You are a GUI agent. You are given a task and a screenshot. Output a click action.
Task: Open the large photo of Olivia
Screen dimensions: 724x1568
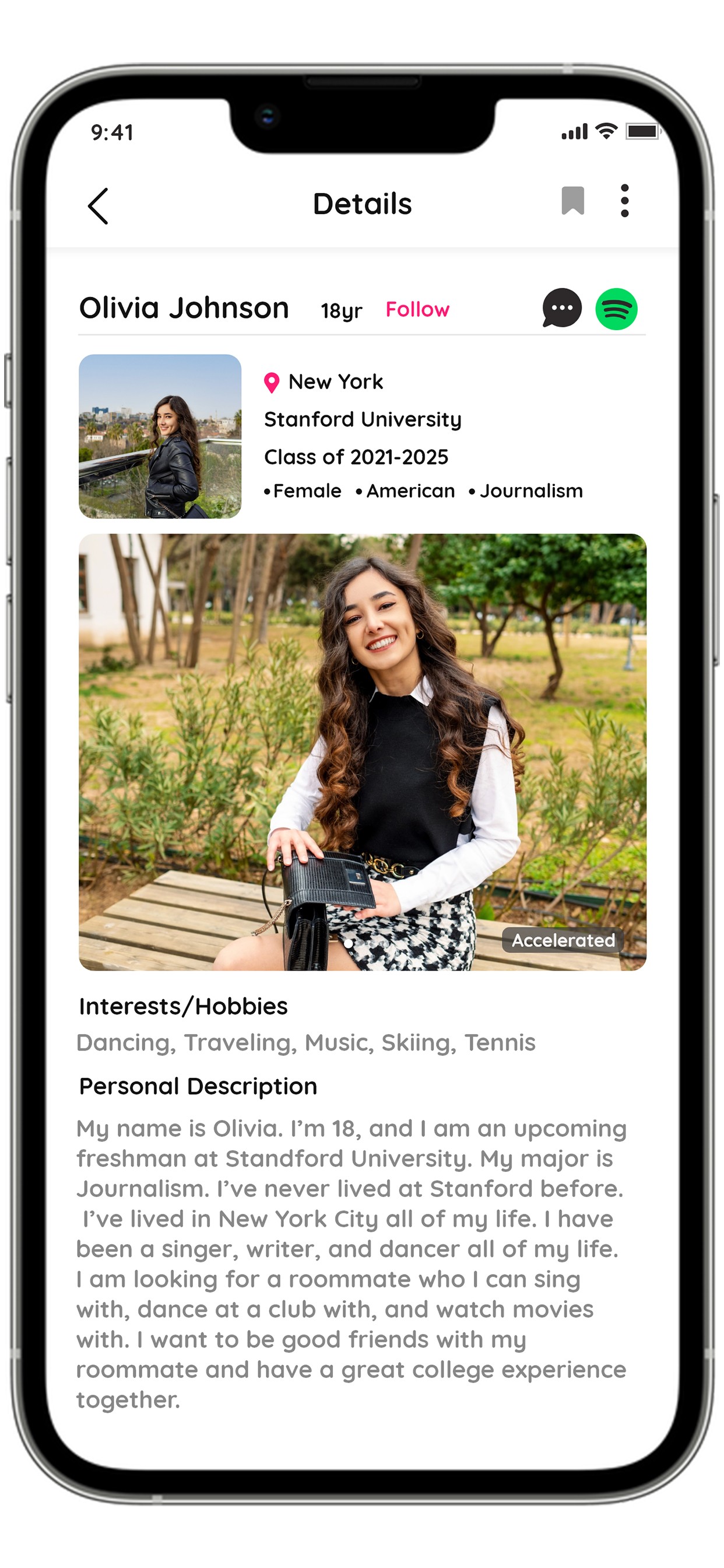(362, 751)
